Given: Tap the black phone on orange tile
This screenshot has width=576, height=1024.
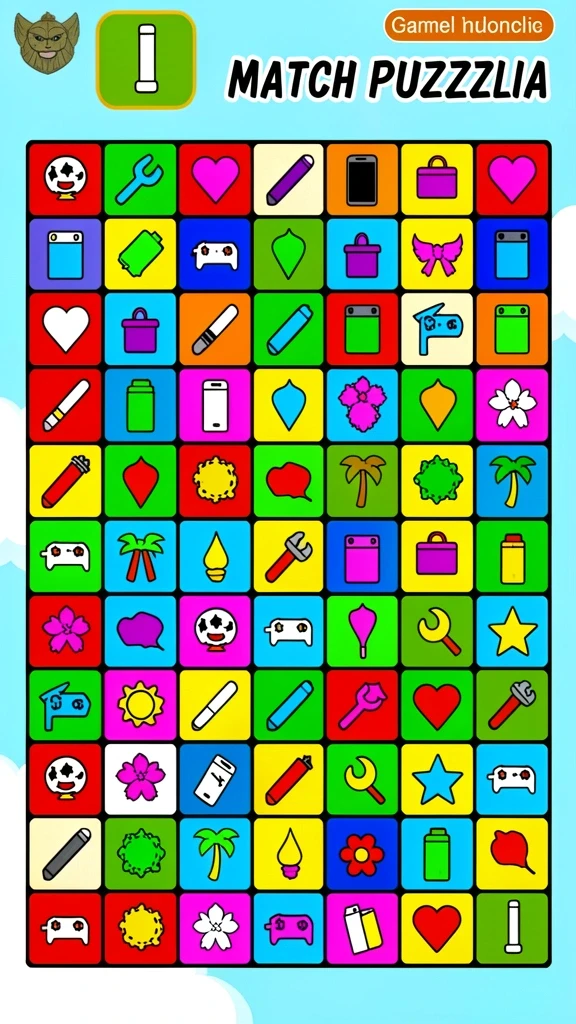Looking at the screenshot, I should (x=362, y=180).
